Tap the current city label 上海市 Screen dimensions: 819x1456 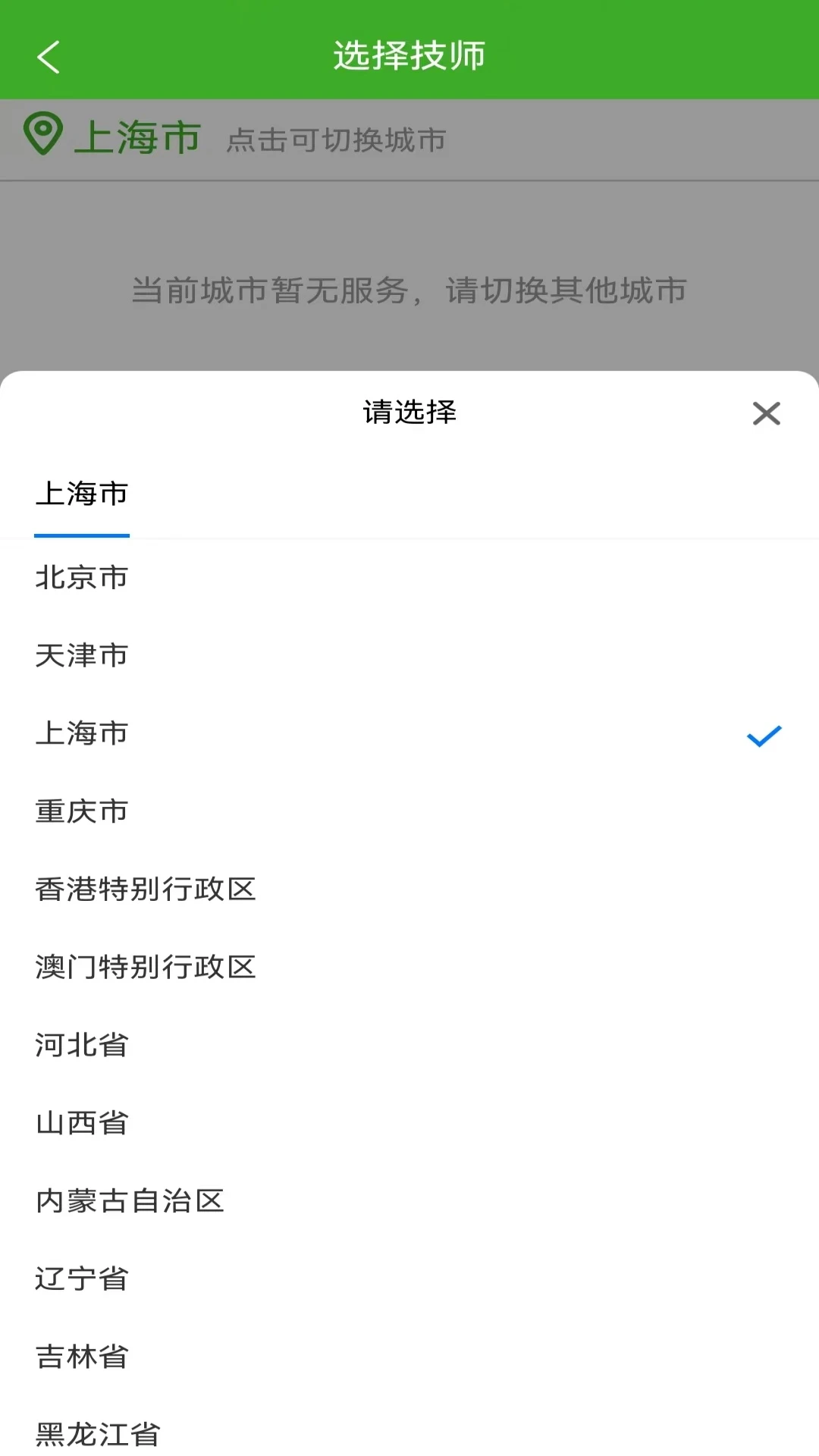[x=138, y=137]
